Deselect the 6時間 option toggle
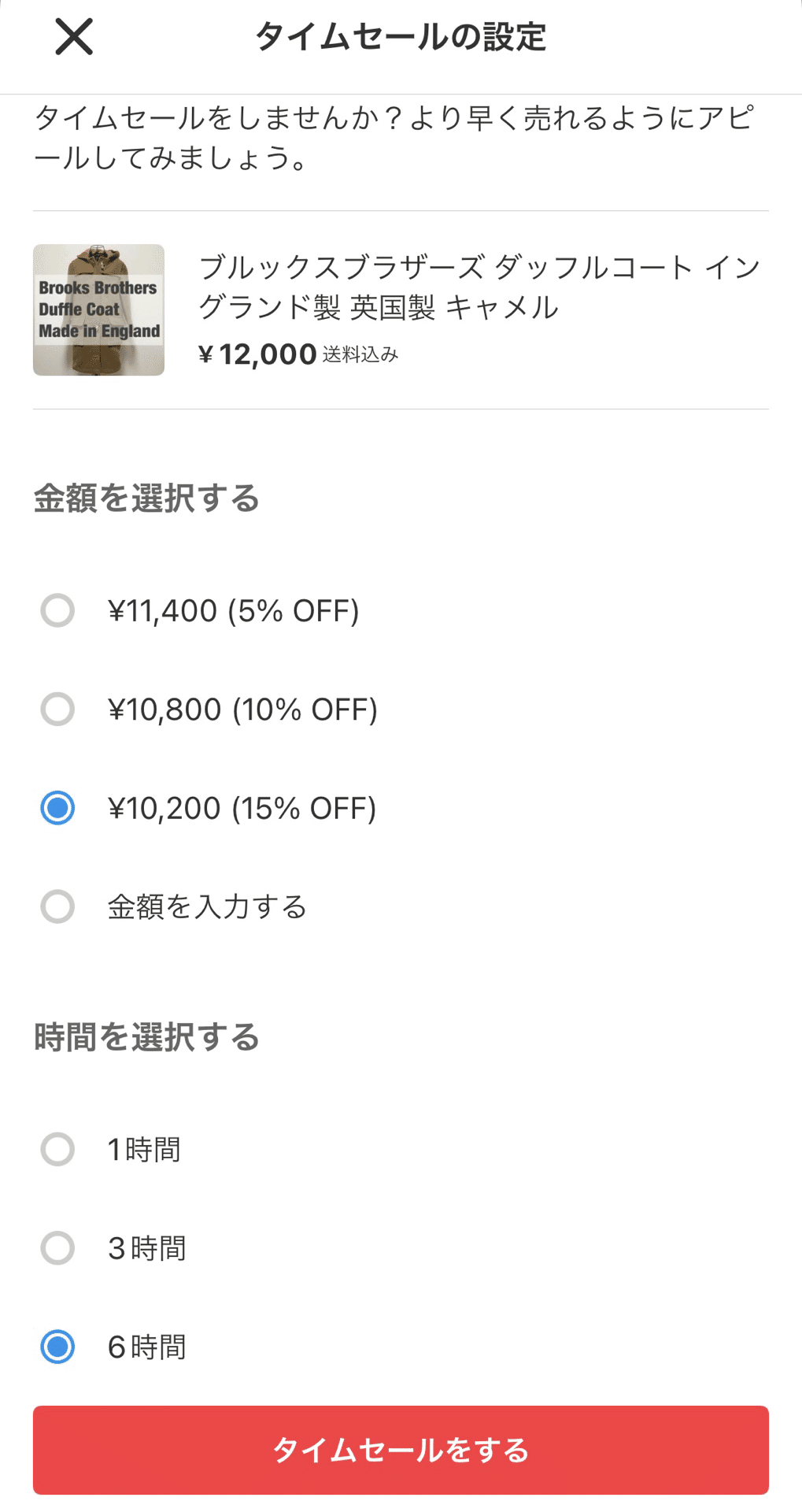The width and height of the screenshot is (802, 1512). click(x=56, y=1347)
